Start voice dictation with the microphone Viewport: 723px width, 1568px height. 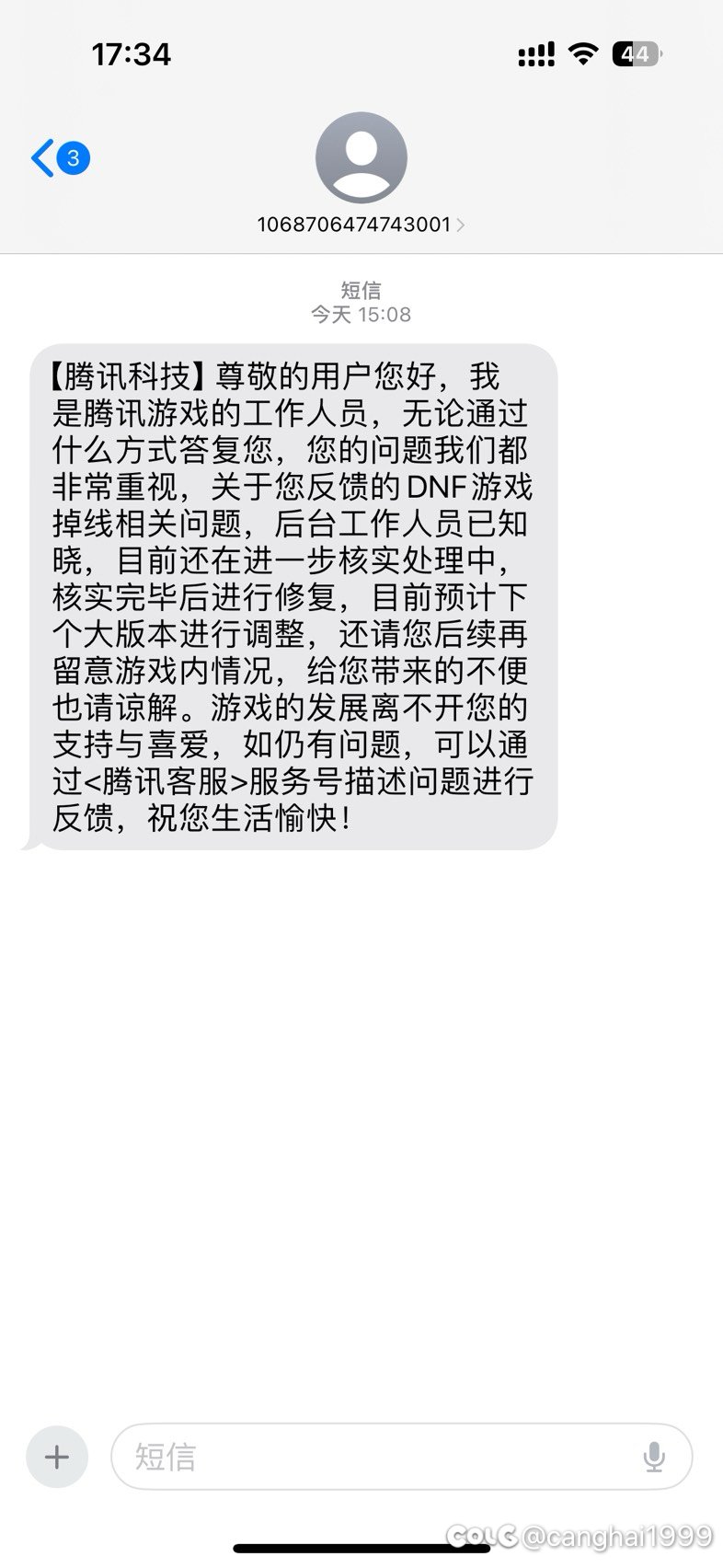654,1457
